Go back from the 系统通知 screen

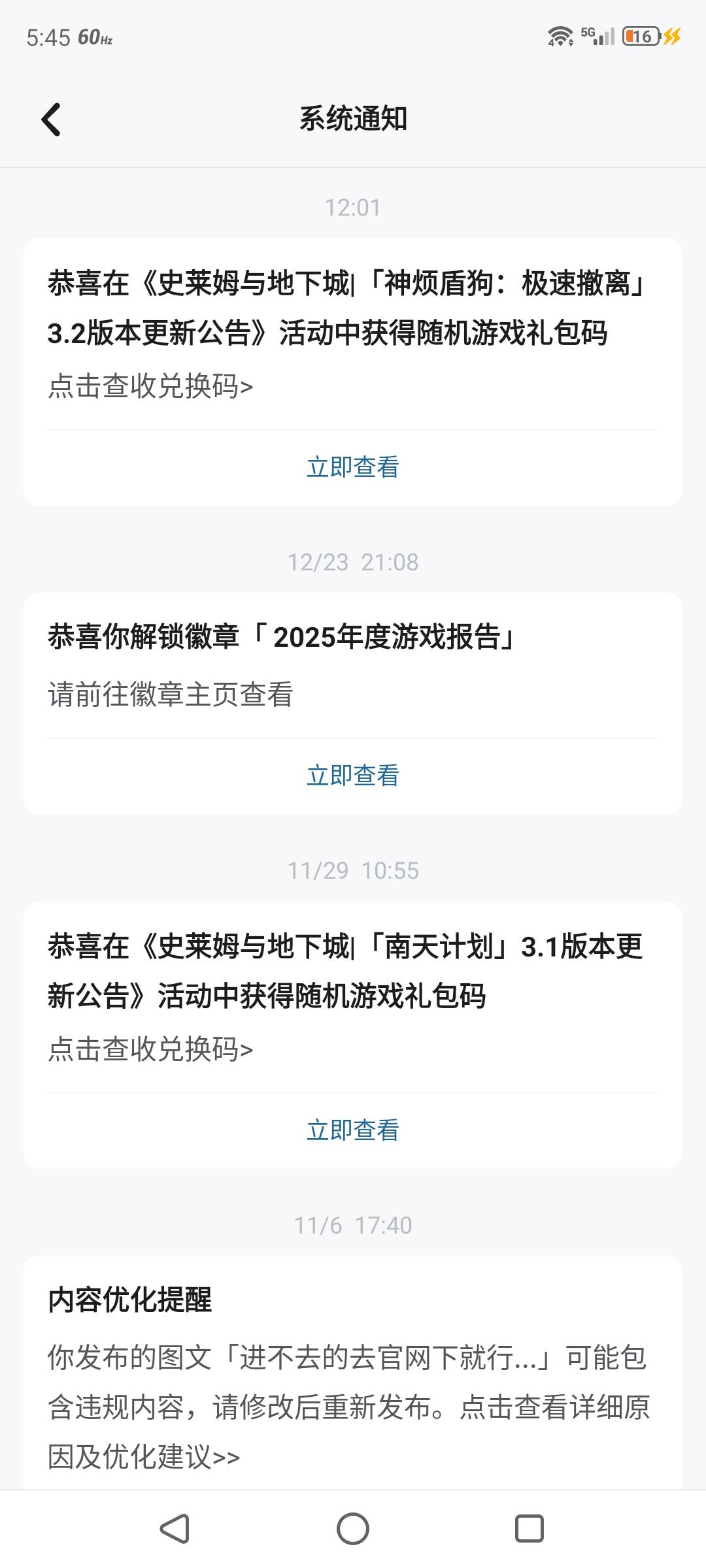[51, 120]
